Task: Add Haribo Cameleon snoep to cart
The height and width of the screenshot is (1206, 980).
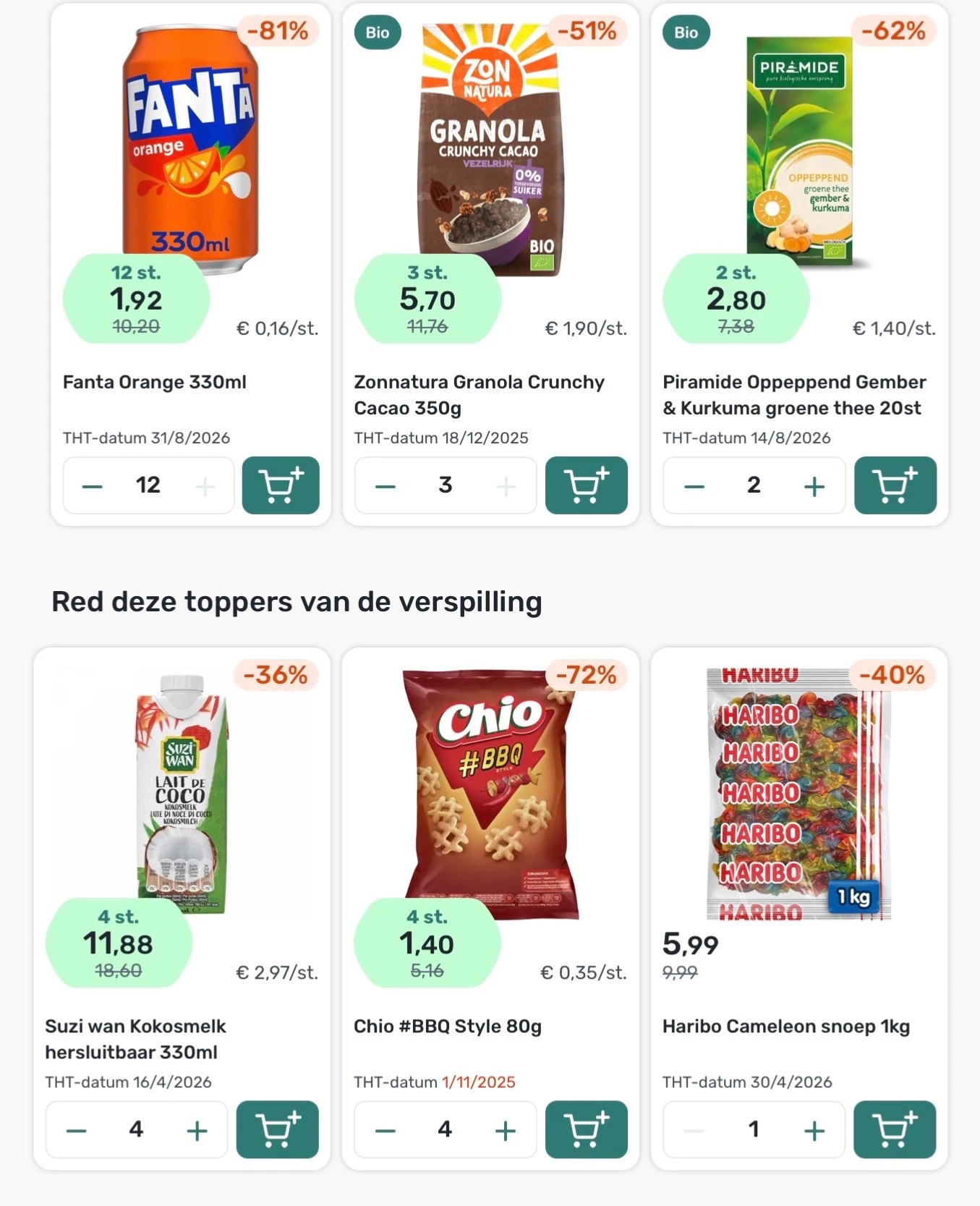Action: 895,1129
